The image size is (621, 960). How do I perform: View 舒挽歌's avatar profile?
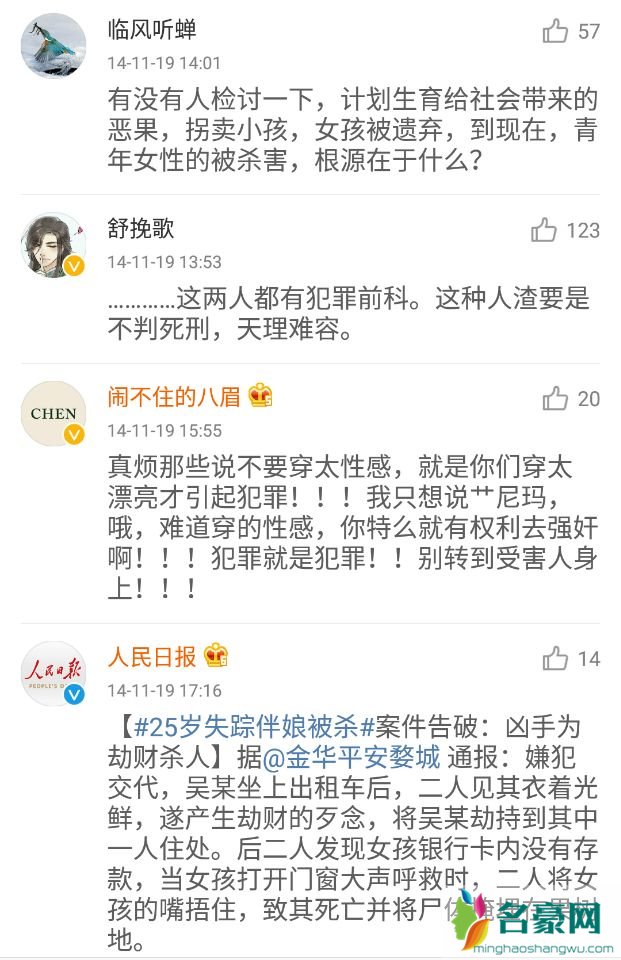53,244
